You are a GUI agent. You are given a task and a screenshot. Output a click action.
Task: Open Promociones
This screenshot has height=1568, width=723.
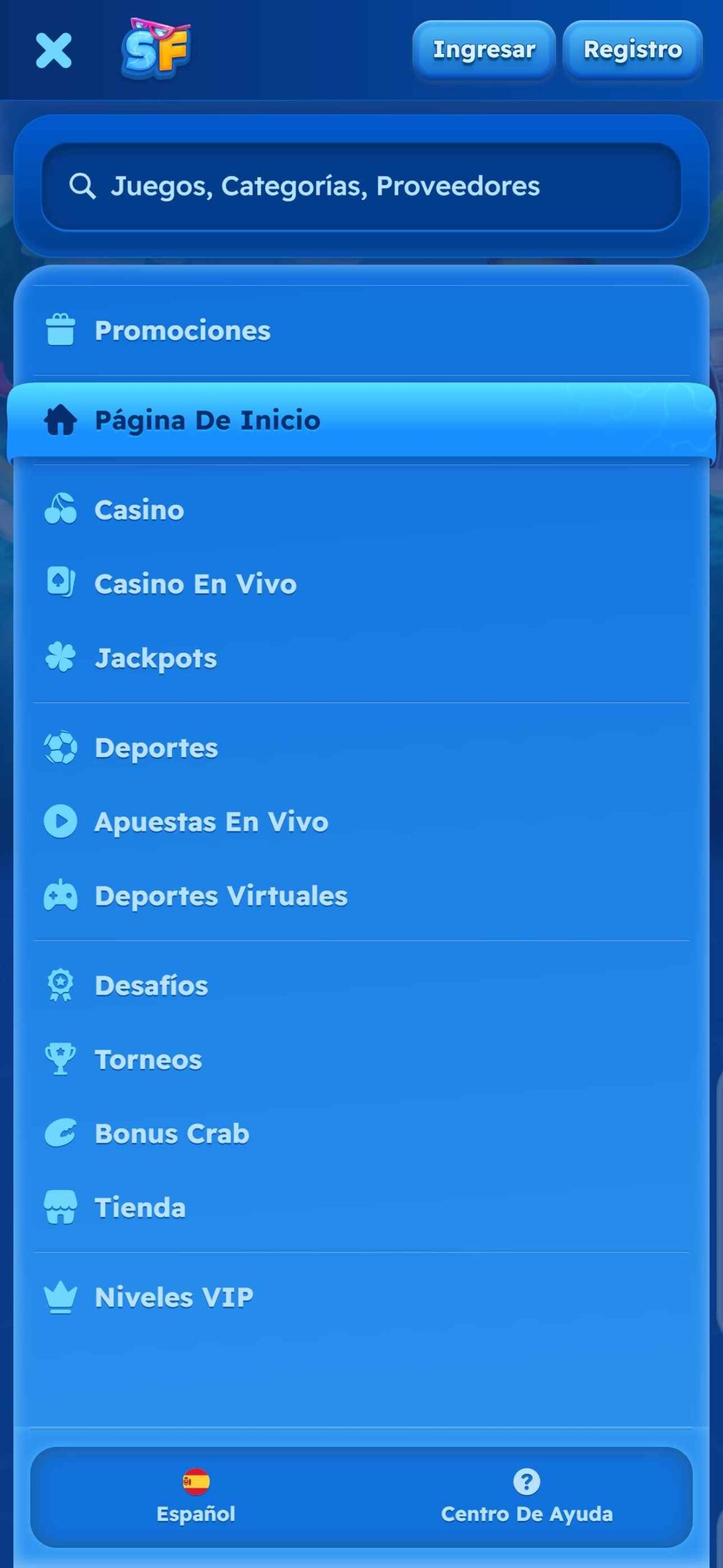coord(361,330)
